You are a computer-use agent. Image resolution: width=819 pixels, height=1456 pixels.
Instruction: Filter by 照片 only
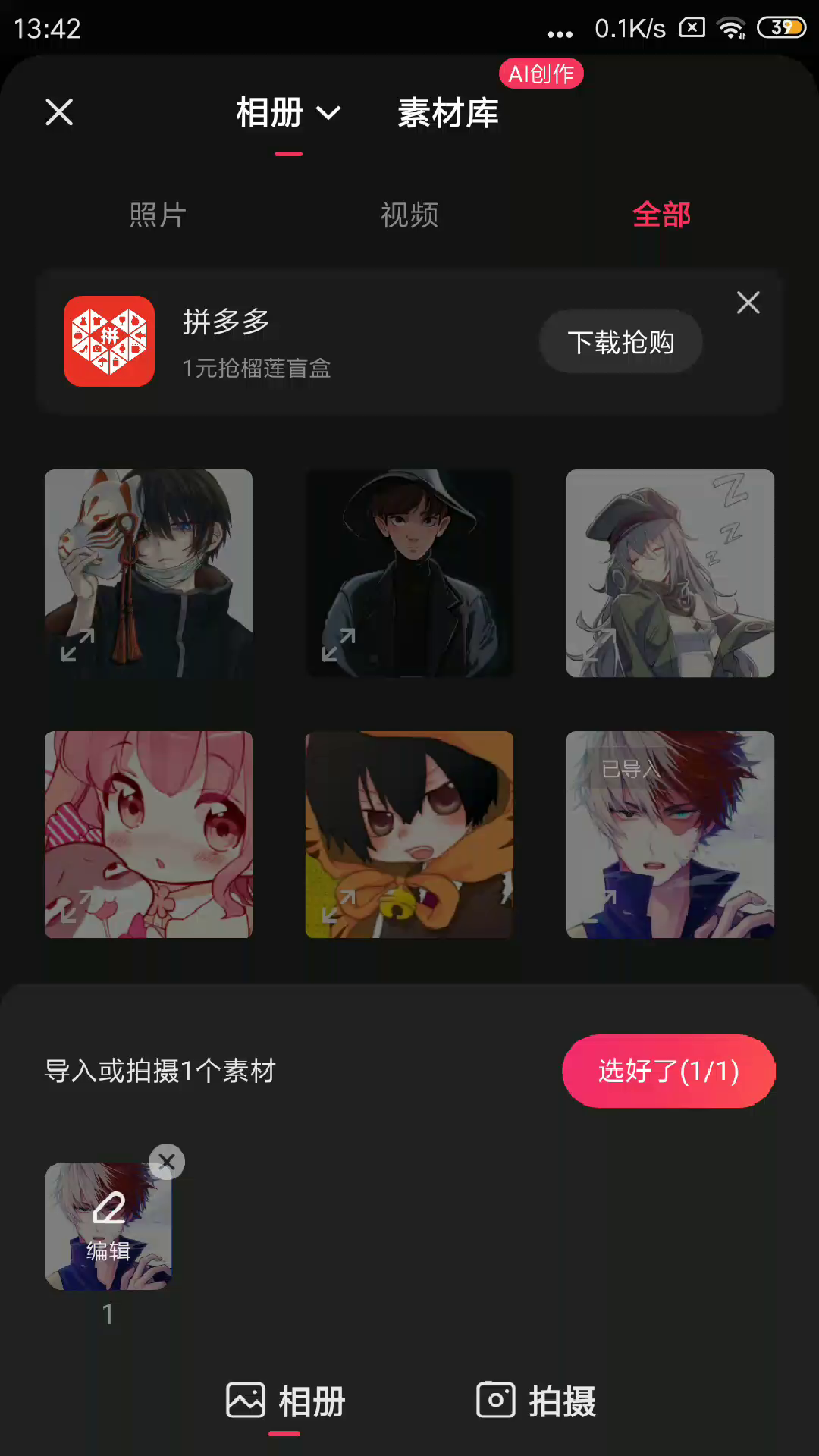[x=158, y=215]
